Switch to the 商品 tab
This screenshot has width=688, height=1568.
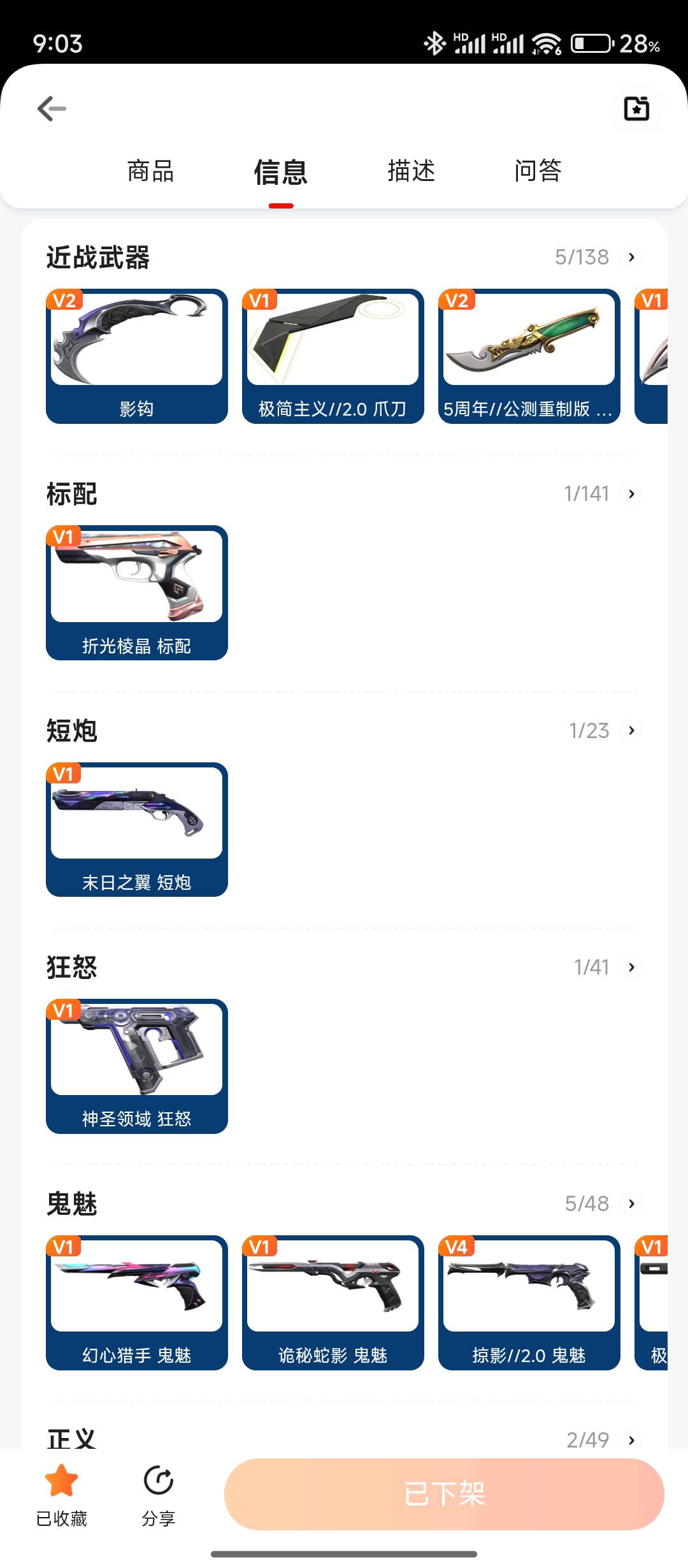150,171
